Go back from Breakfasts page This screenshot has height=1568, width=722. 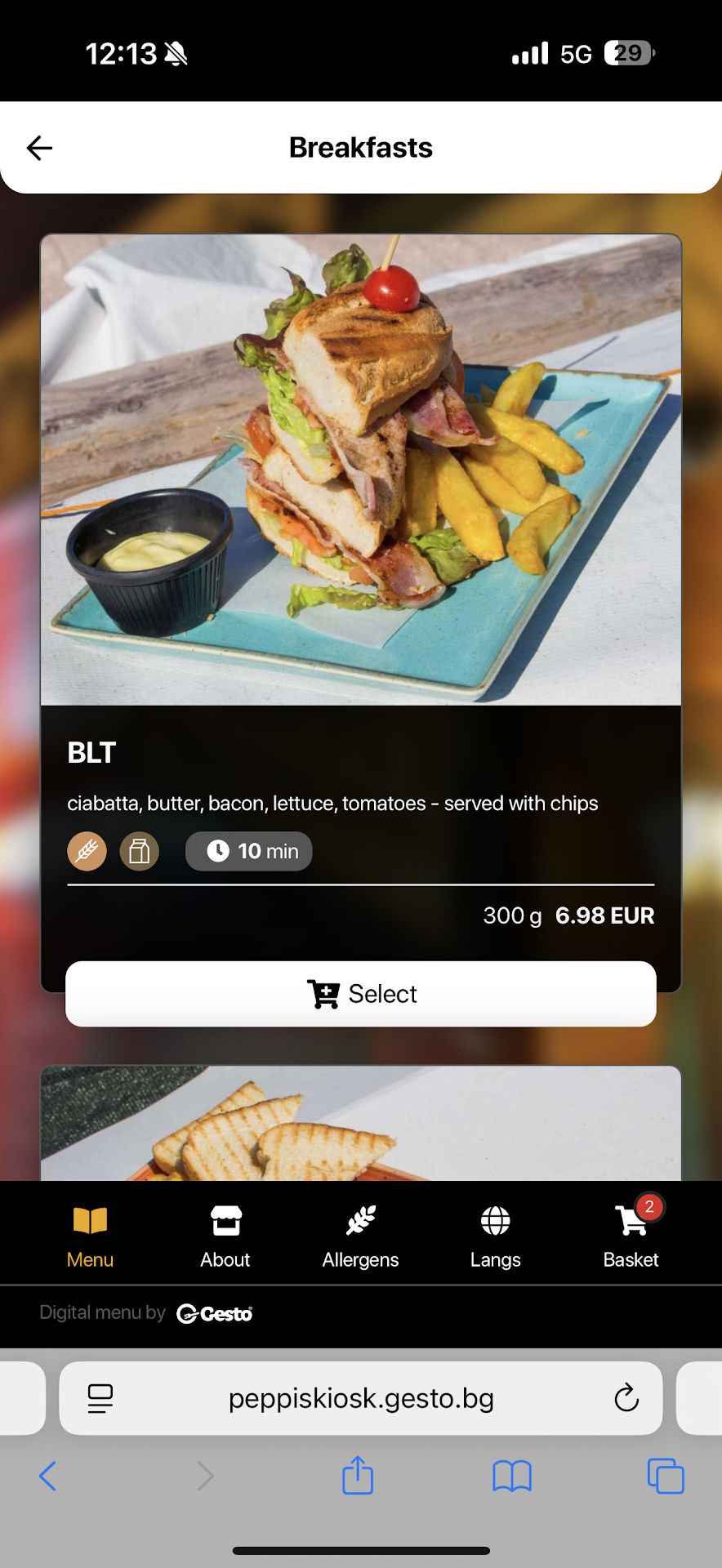[x=39, y=148]
